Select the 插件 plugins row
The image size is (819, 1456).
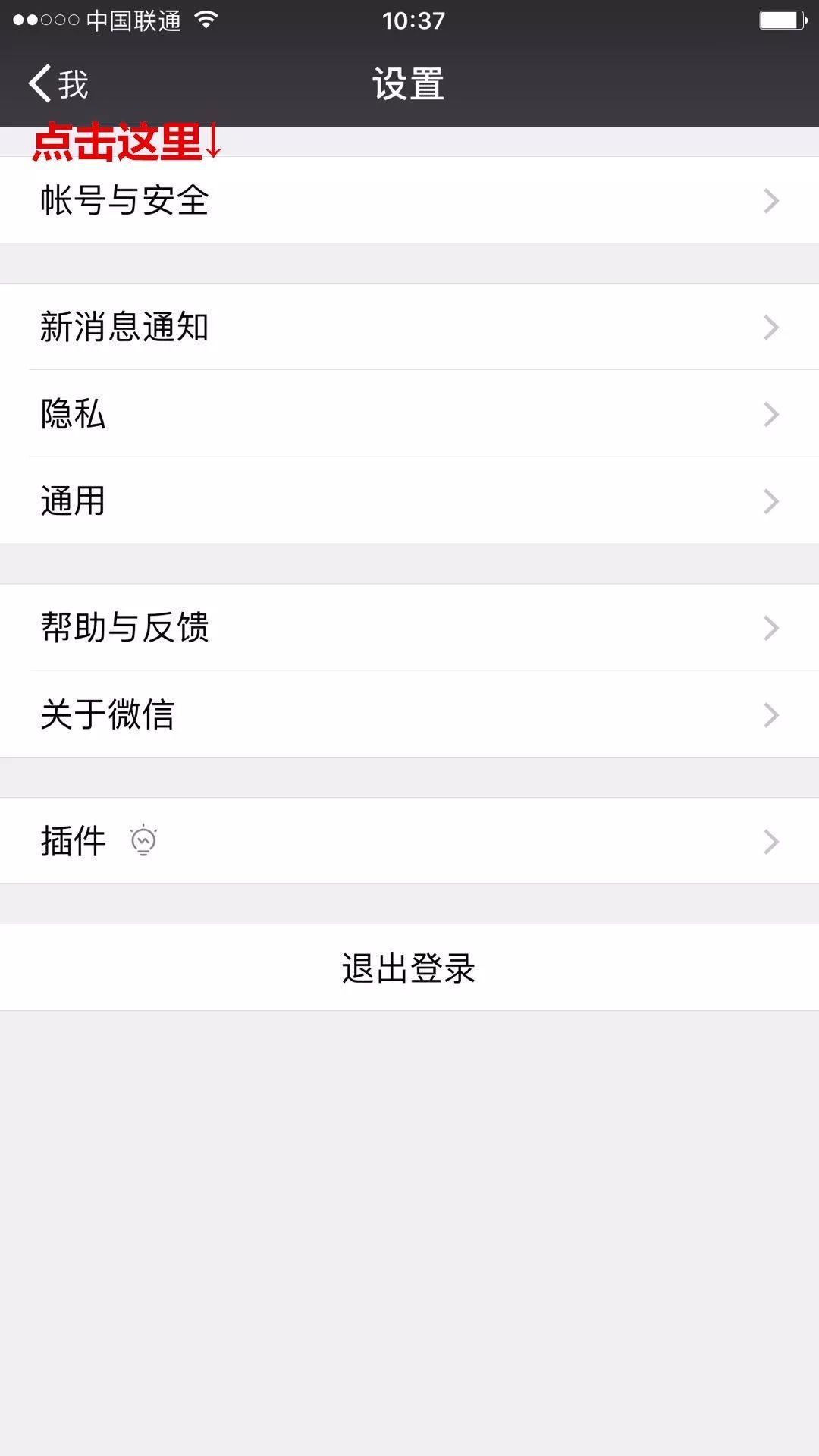coord(73,840)
